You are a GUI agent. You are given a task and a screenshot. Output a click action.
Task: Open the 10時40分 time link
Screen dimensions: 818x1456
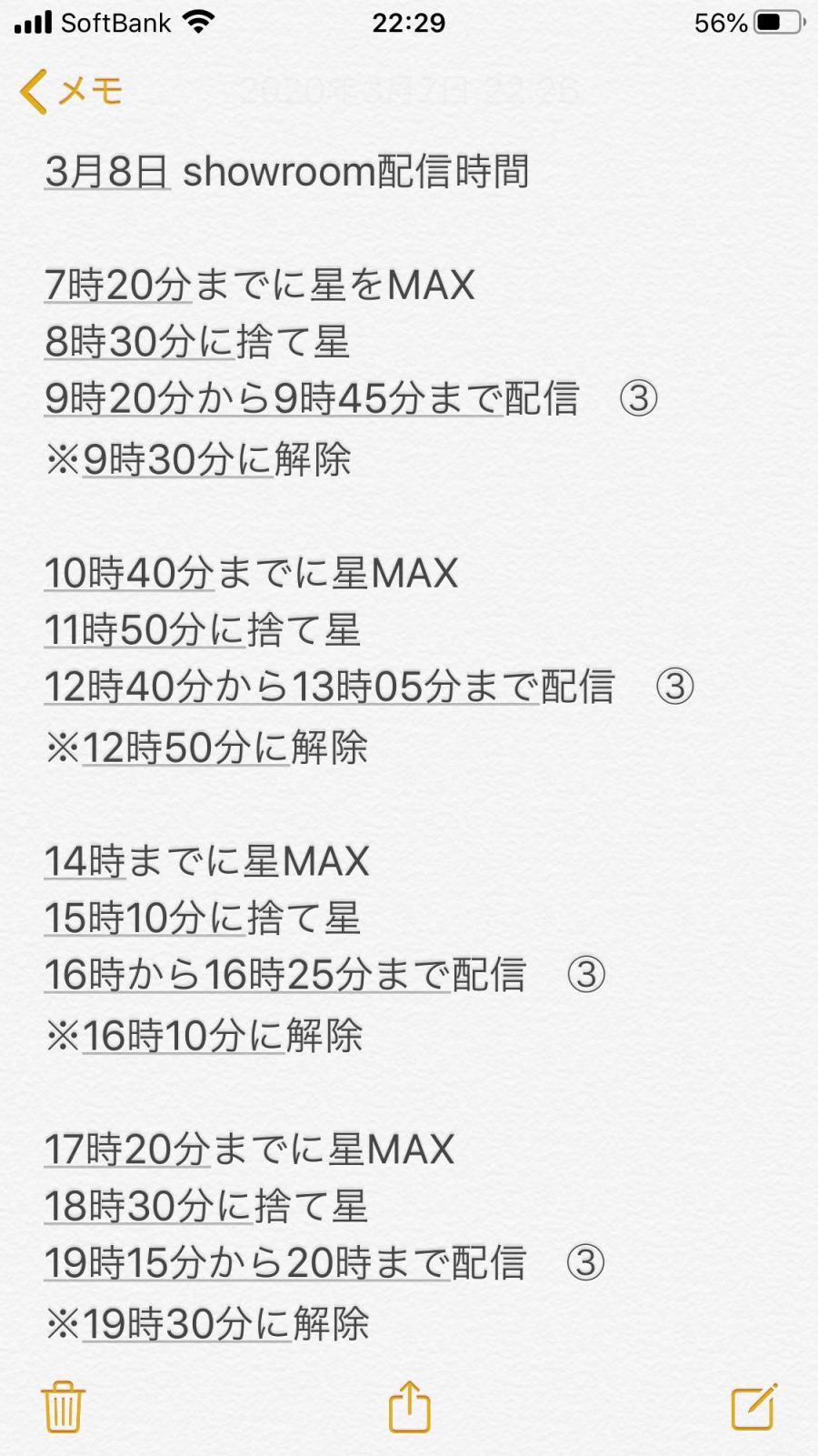tap(128, 574)
